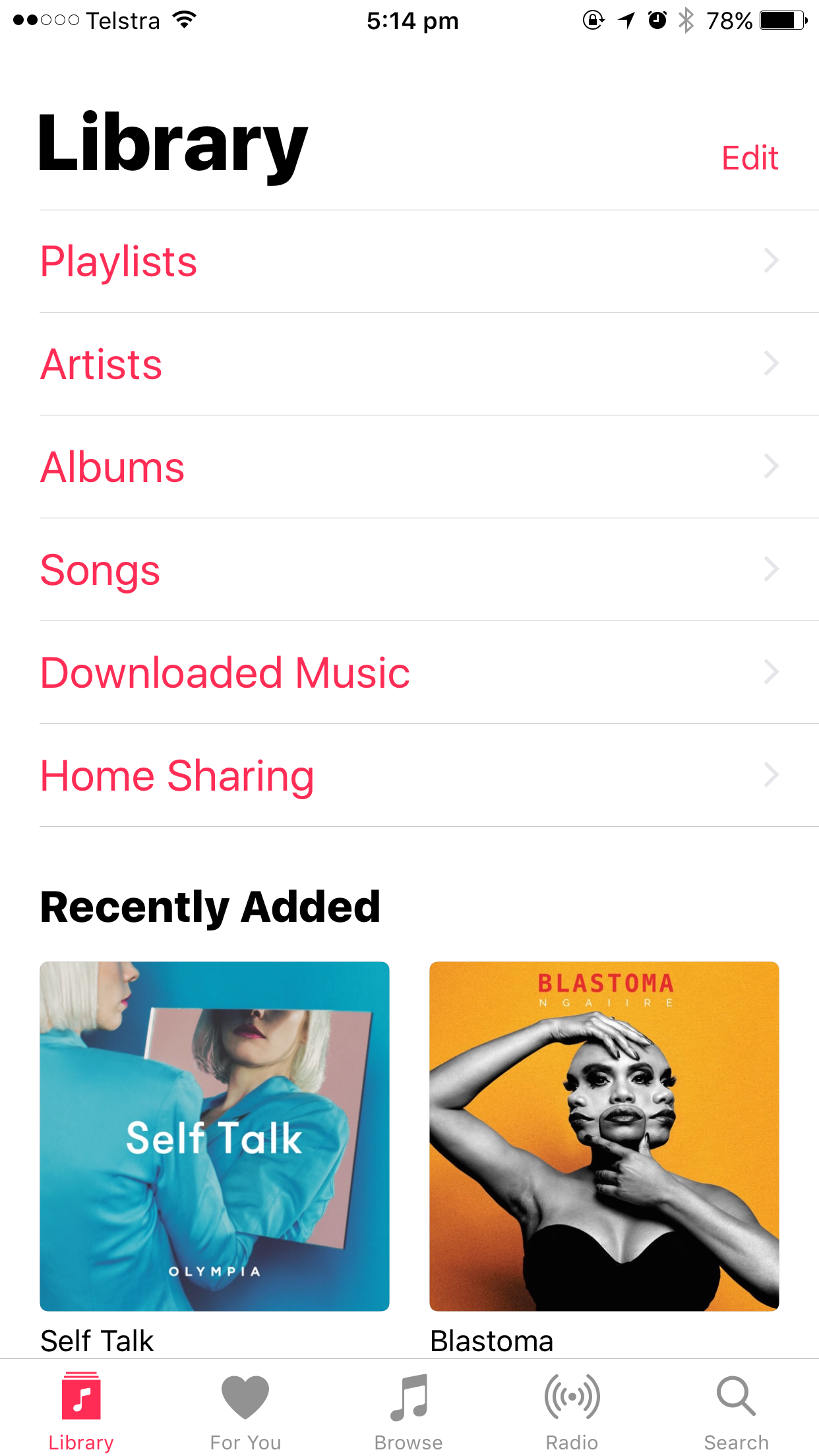
Task: Open the Self Talk album
Action: click(x=214, y=1136)
